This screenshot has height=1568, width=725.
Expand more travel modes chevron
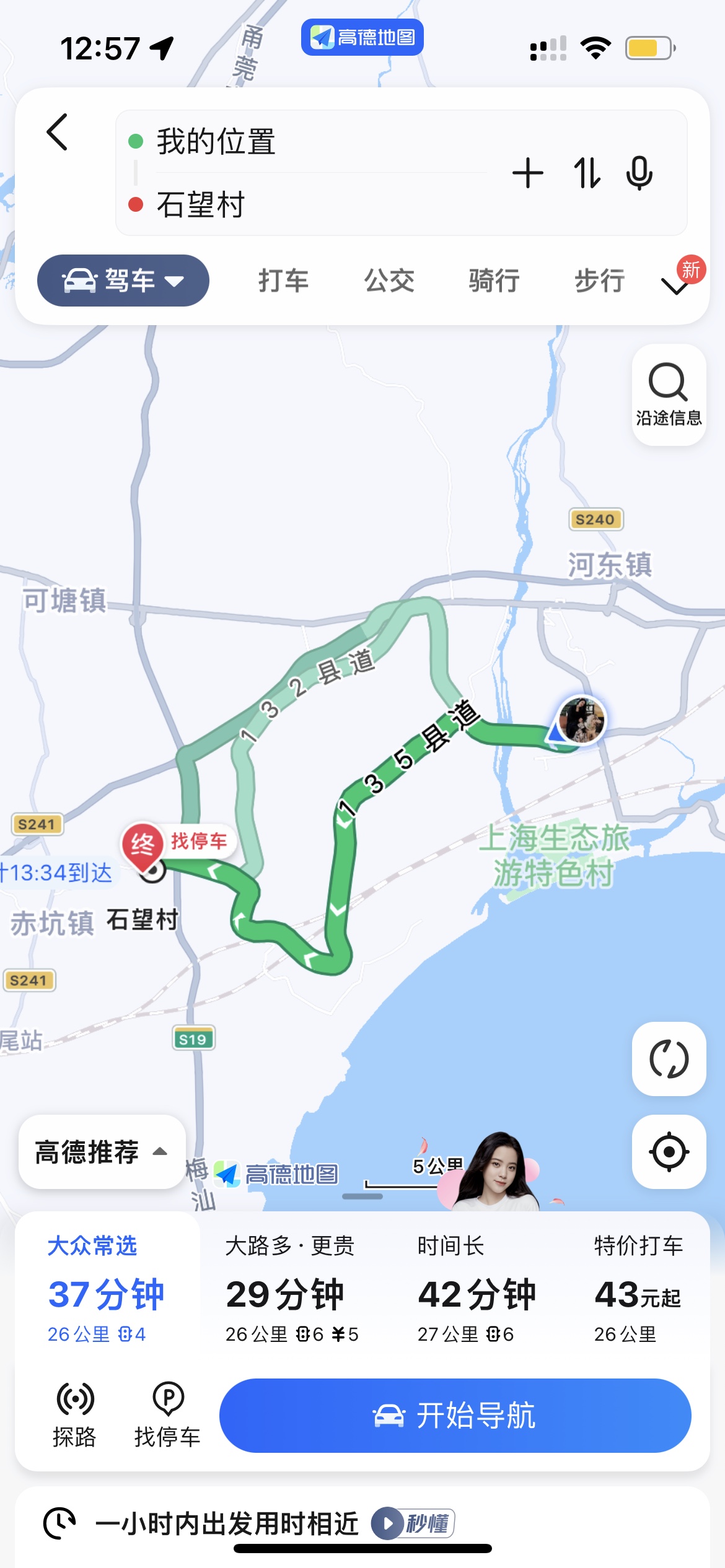(675, 286)
